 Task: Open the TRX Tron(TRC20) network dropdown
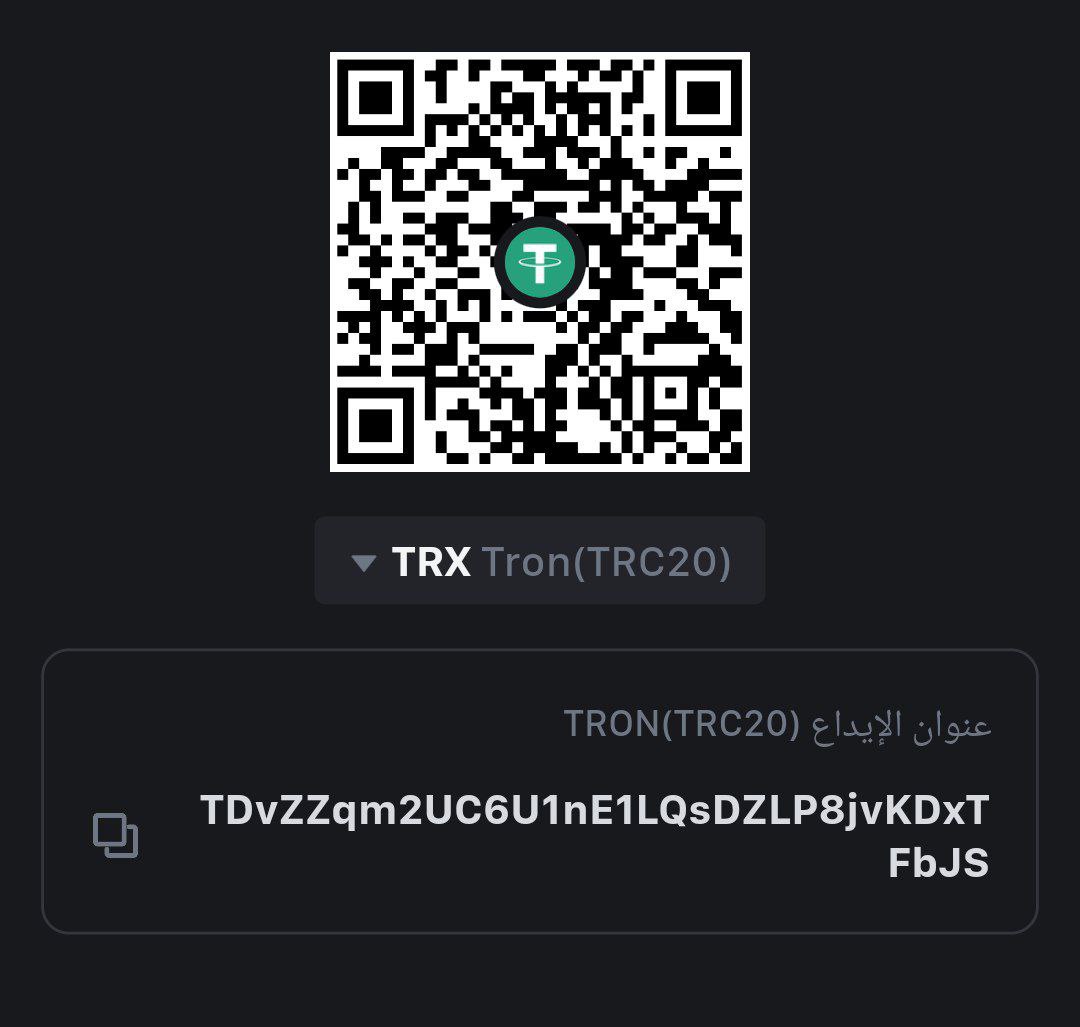(540, 561)
